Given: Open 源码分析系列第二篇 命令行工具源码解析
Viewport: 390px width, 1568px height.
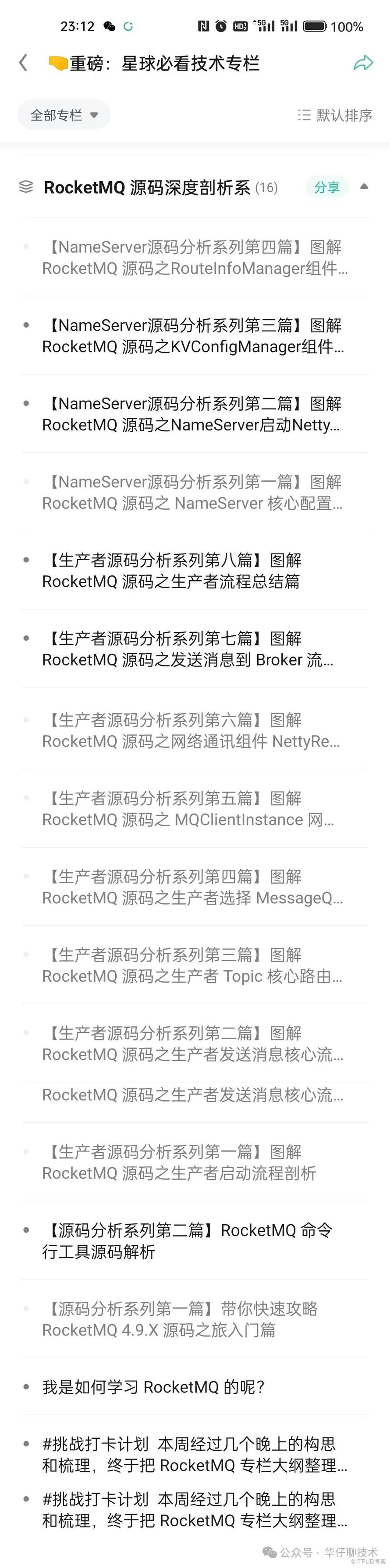Looking at the screenshot, I should [x=188, y=1240].
